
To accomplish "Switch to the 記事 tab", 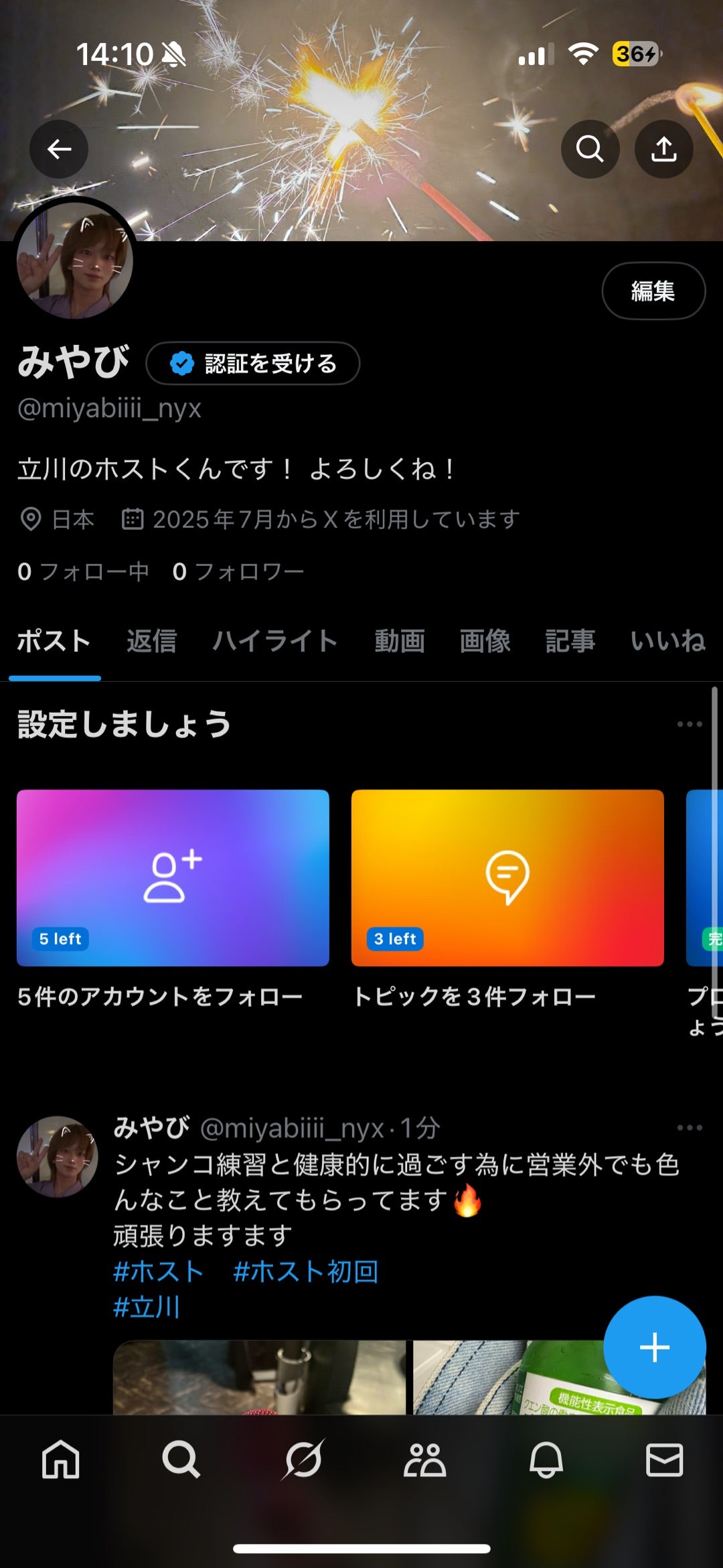I will pyautogui.click(x=570, y=641).
